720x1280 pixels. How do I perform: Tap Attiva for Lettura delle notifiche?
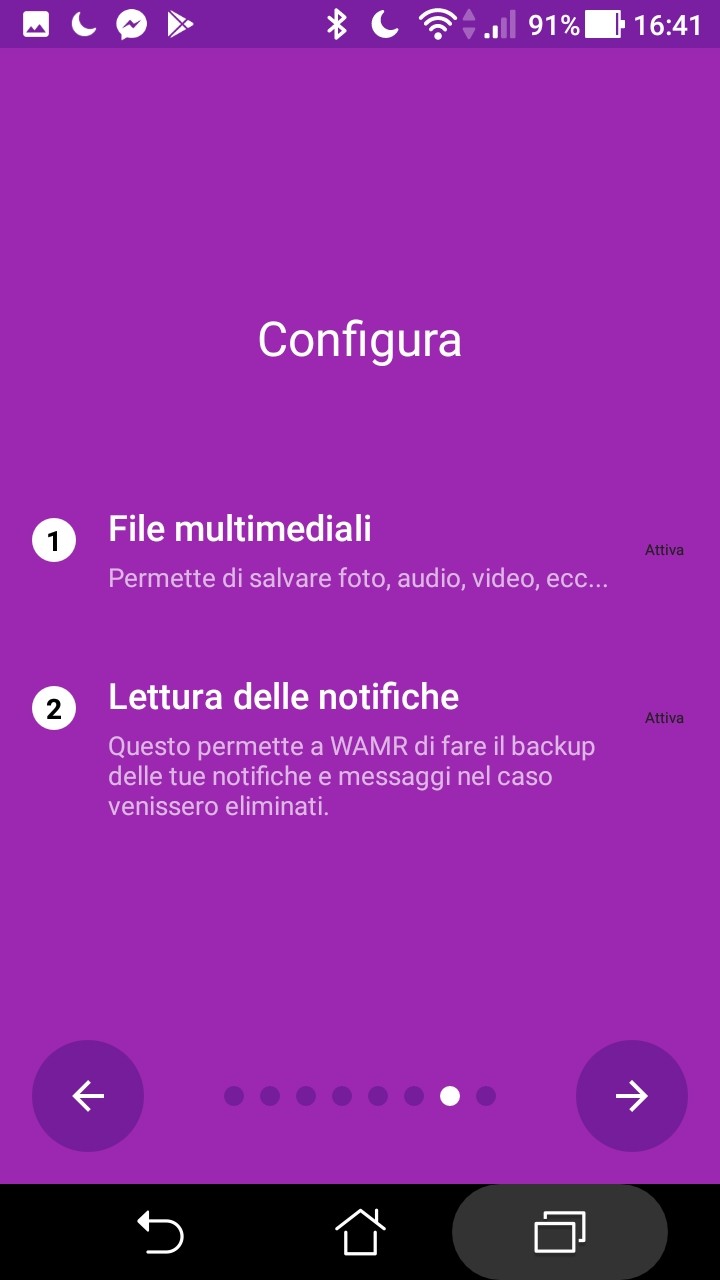tap(664, 718)
